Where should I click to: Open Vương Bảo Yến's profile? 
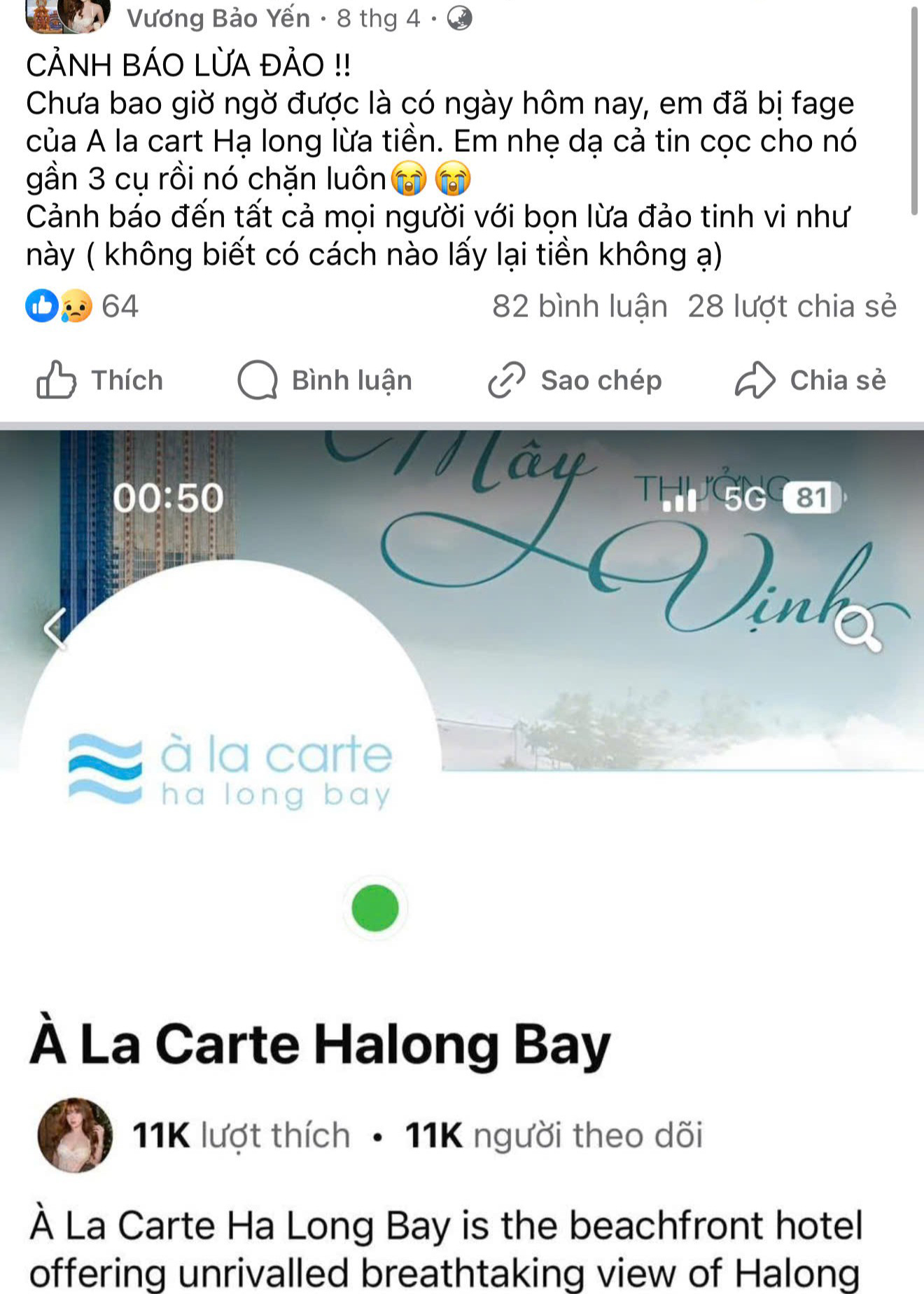218,18
